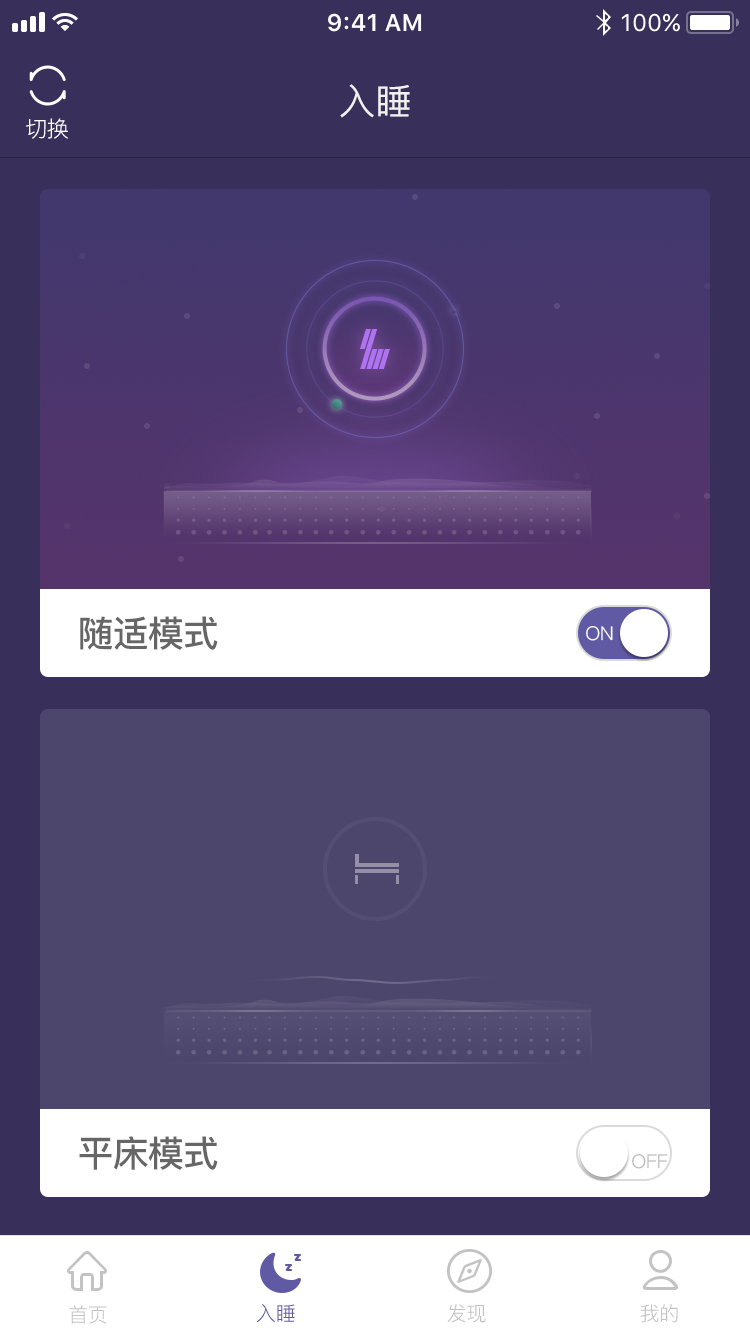Image resolution: width=750 pixels, height=1334 pixels.
Task: Tap the 切换 label to change devices
Action: coord(49,125)
